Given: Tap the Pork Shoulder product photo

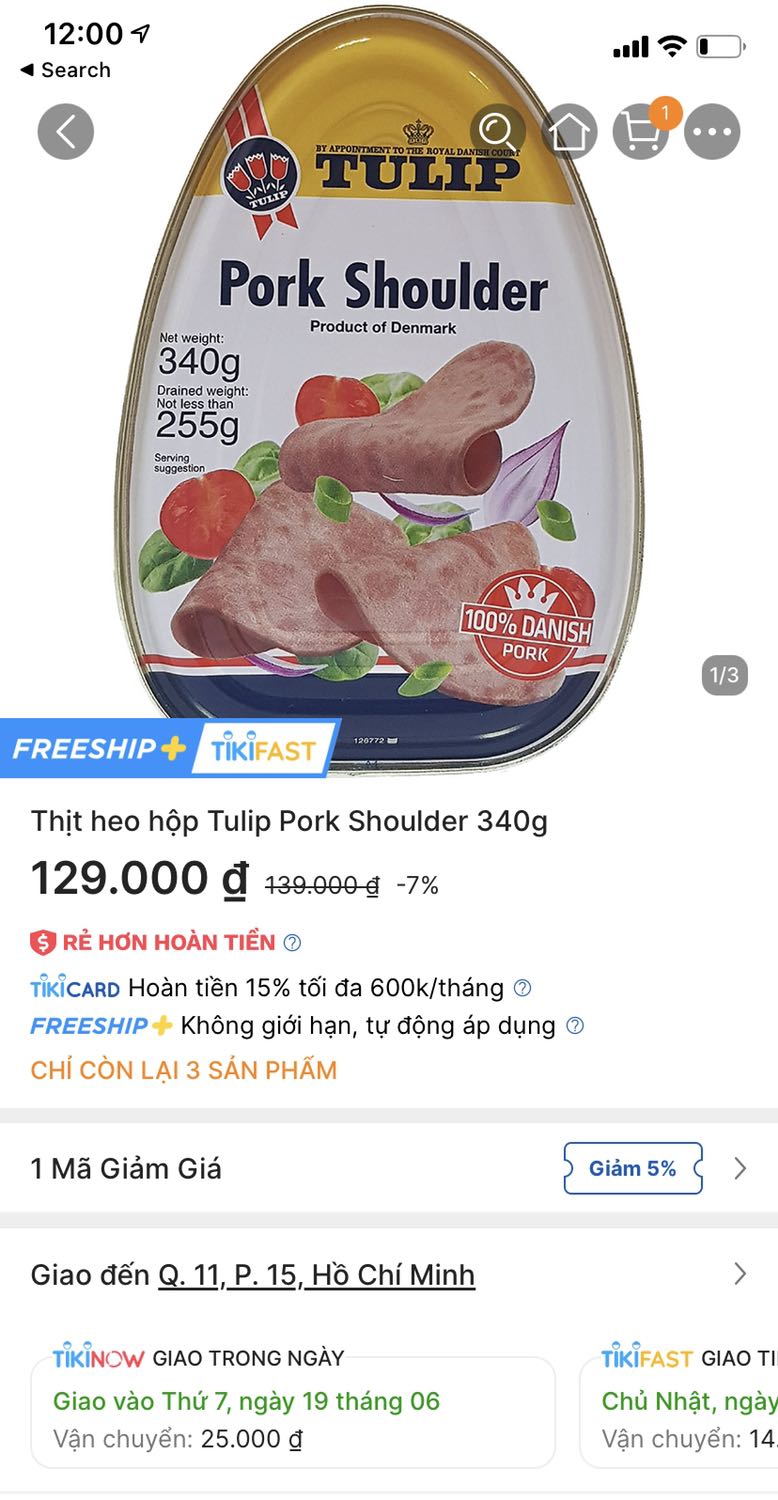Looking at the screenshot, I should click(389, 420).
